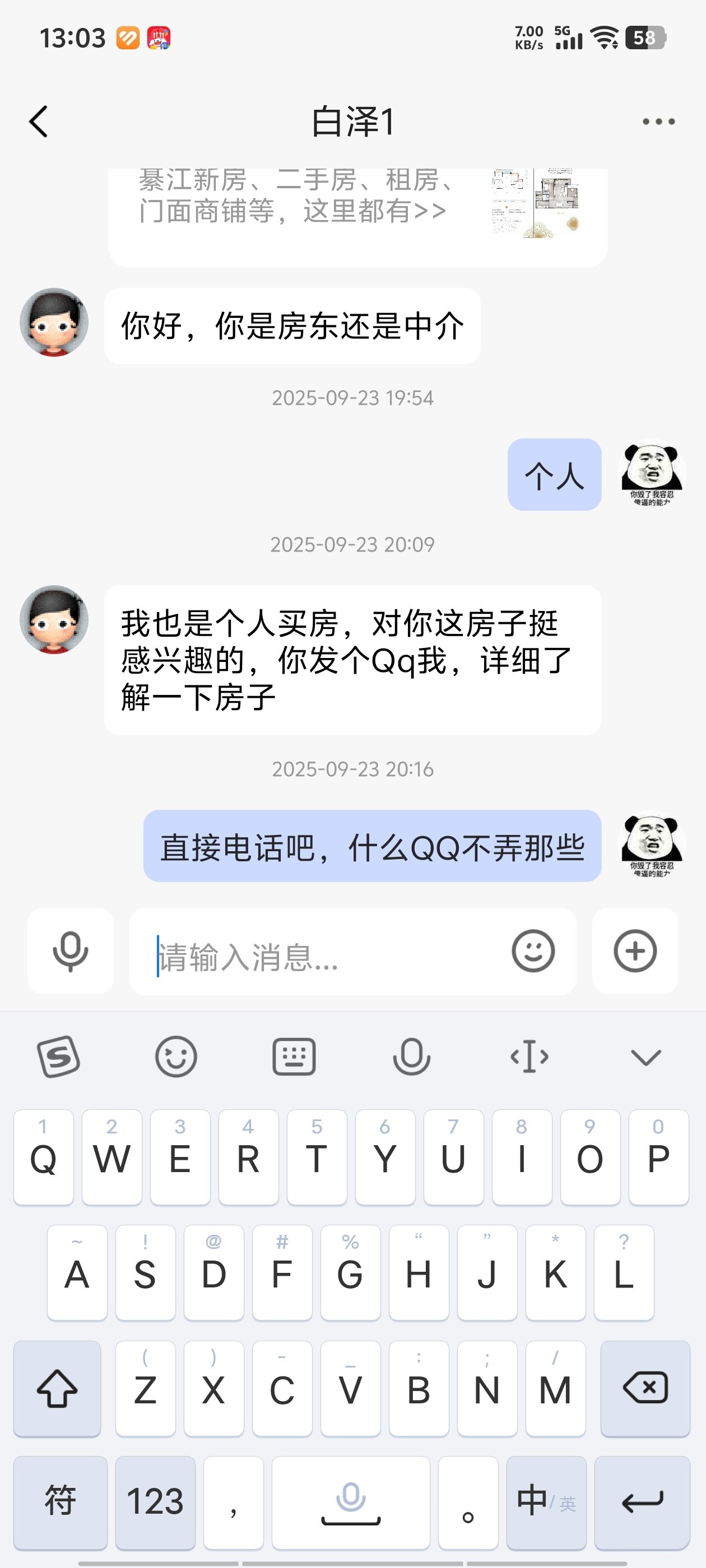
Task: Go back from the 白泽1 chat
Action: pyautogui.click(x=38, y=122)
